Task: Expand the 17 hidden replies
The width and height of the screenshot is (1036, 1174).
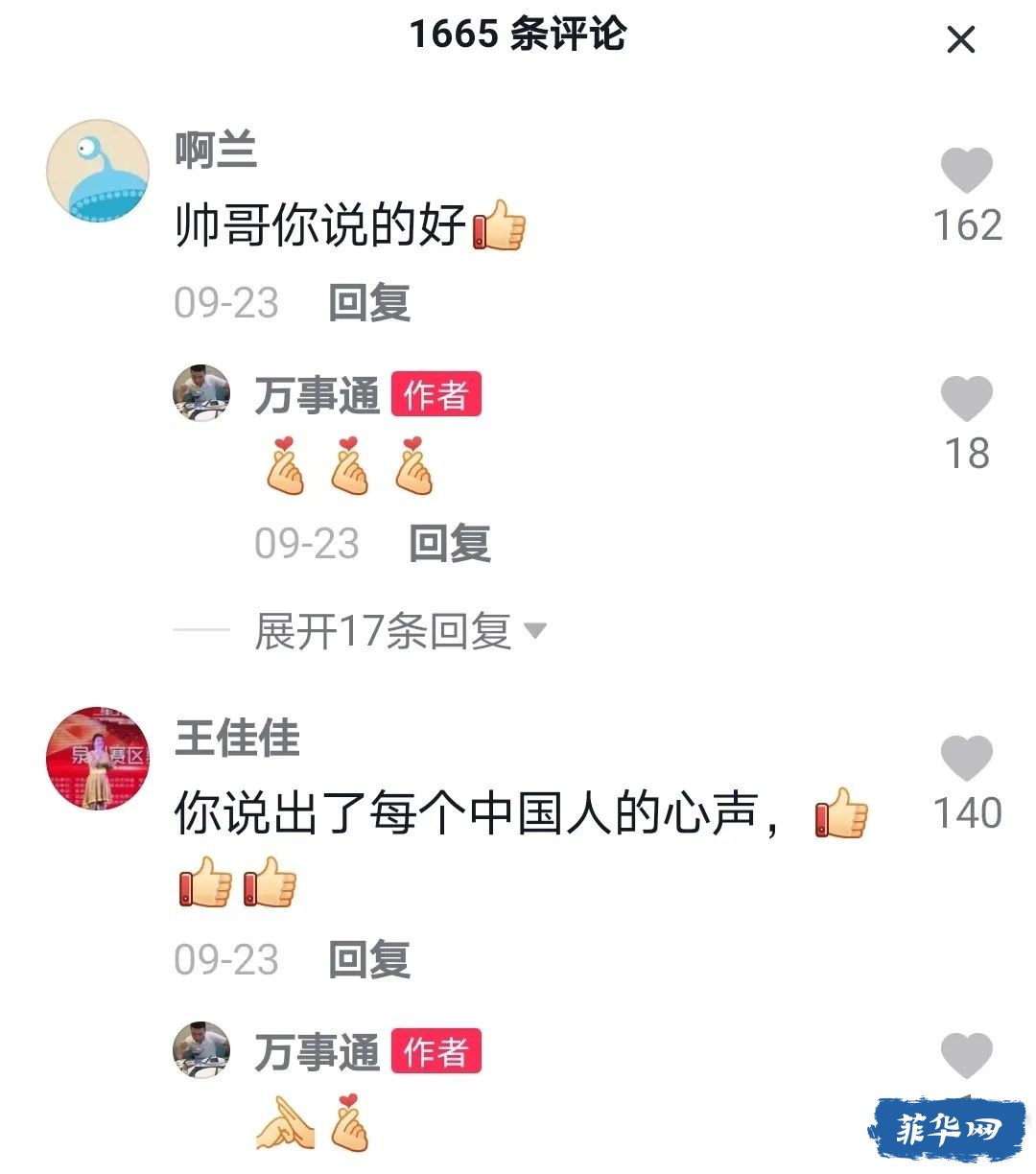Action: tap(398, 631)
